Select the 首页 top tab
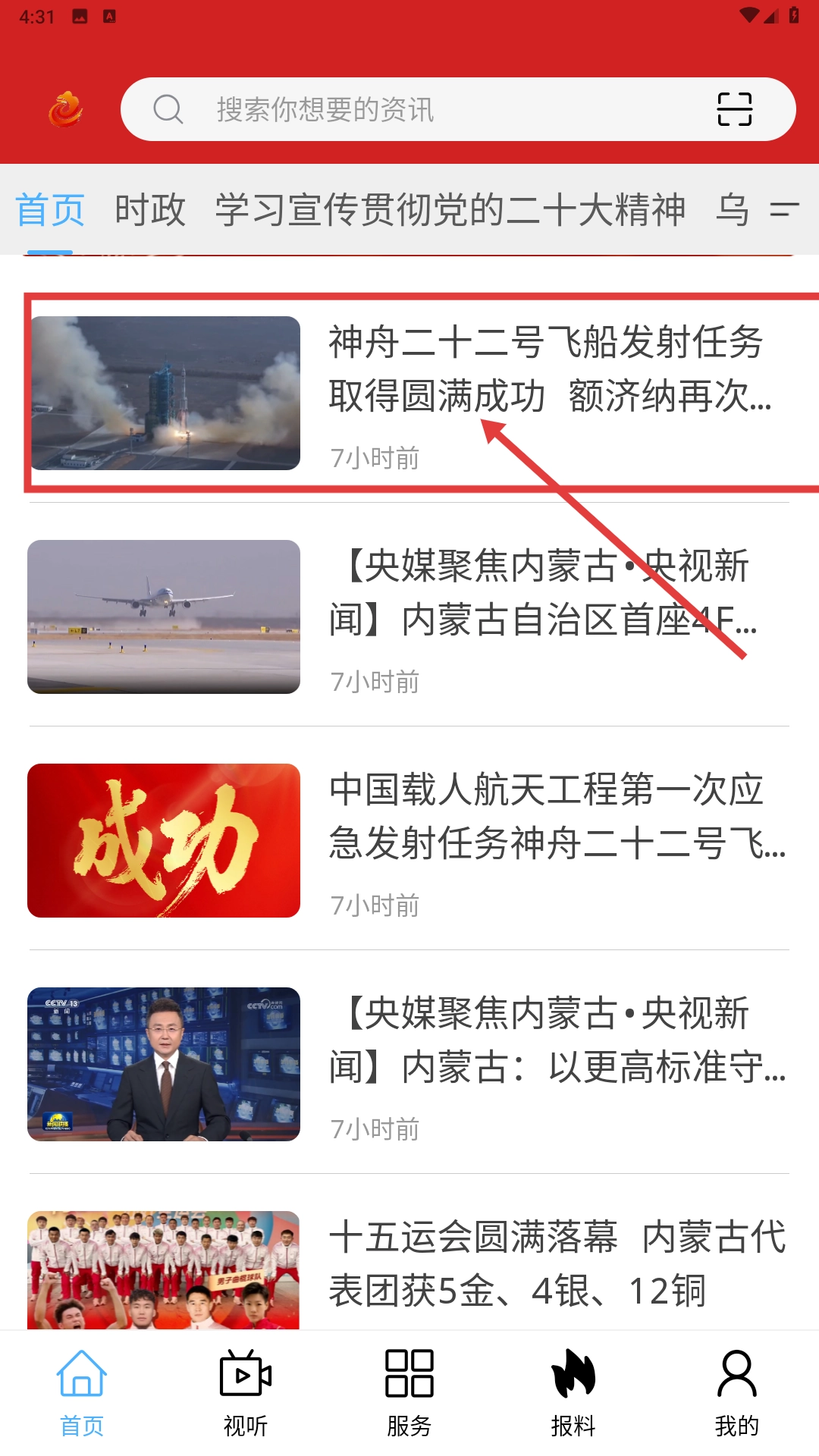This screenshot has height=1456, width=819. [50, 209]
